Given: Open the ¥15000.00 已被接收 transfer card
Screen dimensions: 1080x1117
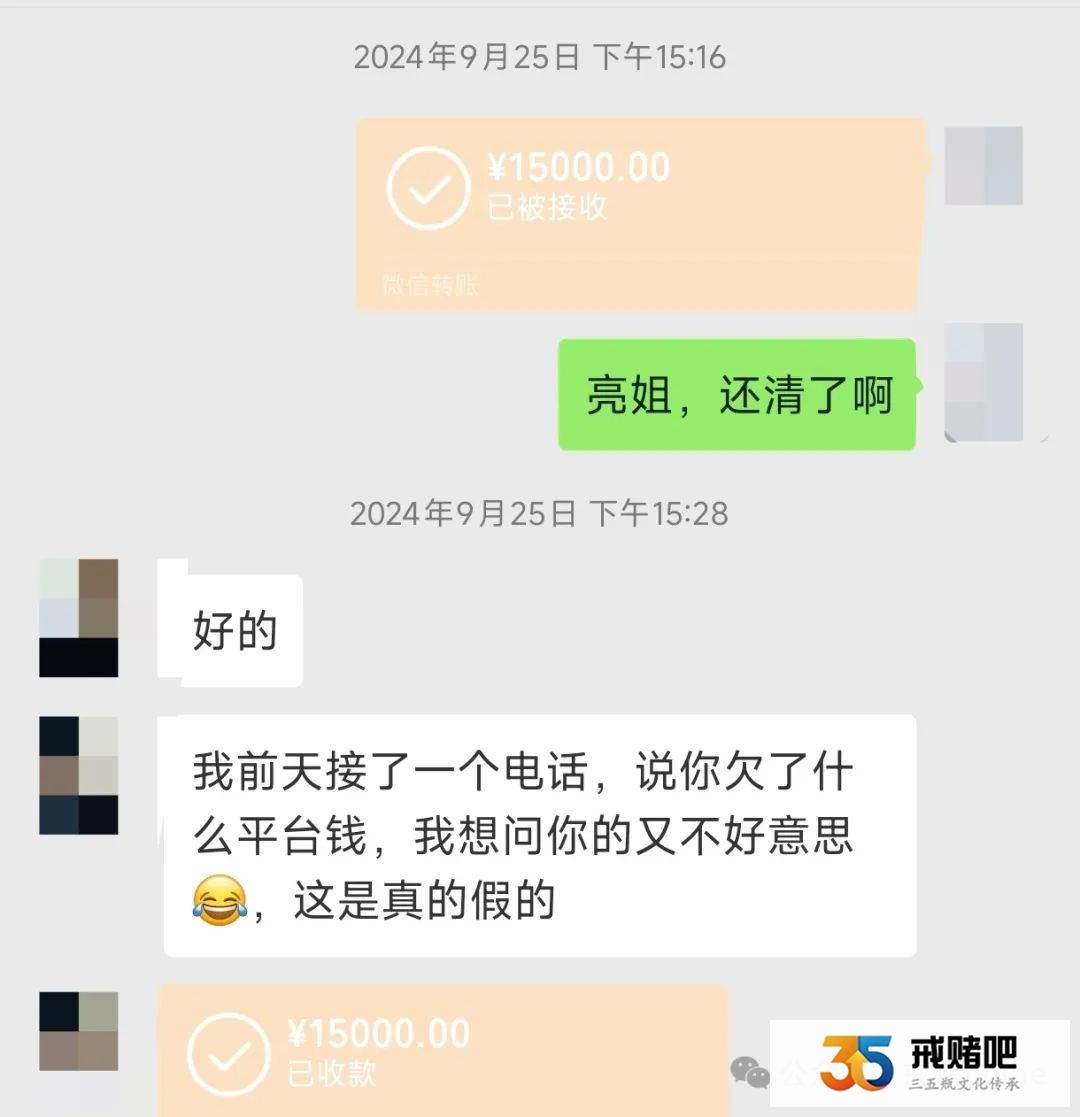Looking at the screenshot, I should tap(638, 214).
